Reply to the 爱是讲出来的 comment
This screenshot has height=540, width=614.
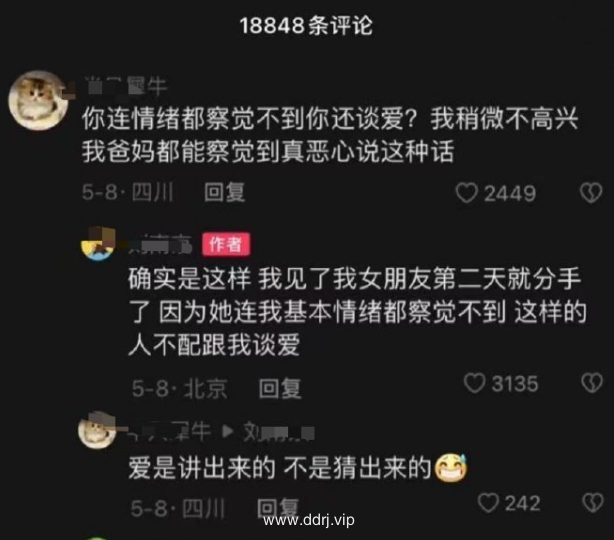[x=277, y=506]
